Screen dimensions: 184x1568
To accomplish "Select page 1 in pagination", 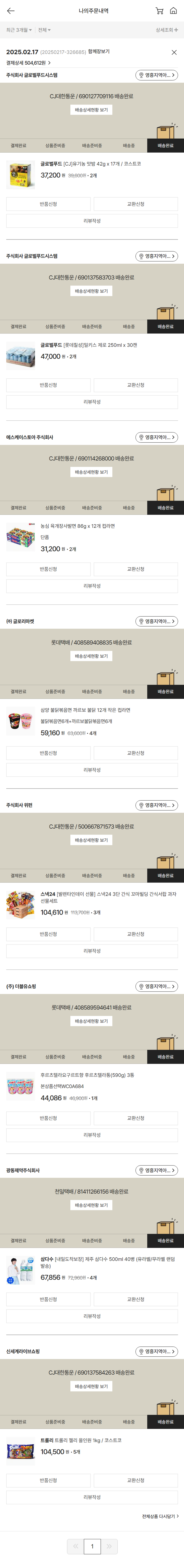I will pyautogui.click(x=92, y=1547).
